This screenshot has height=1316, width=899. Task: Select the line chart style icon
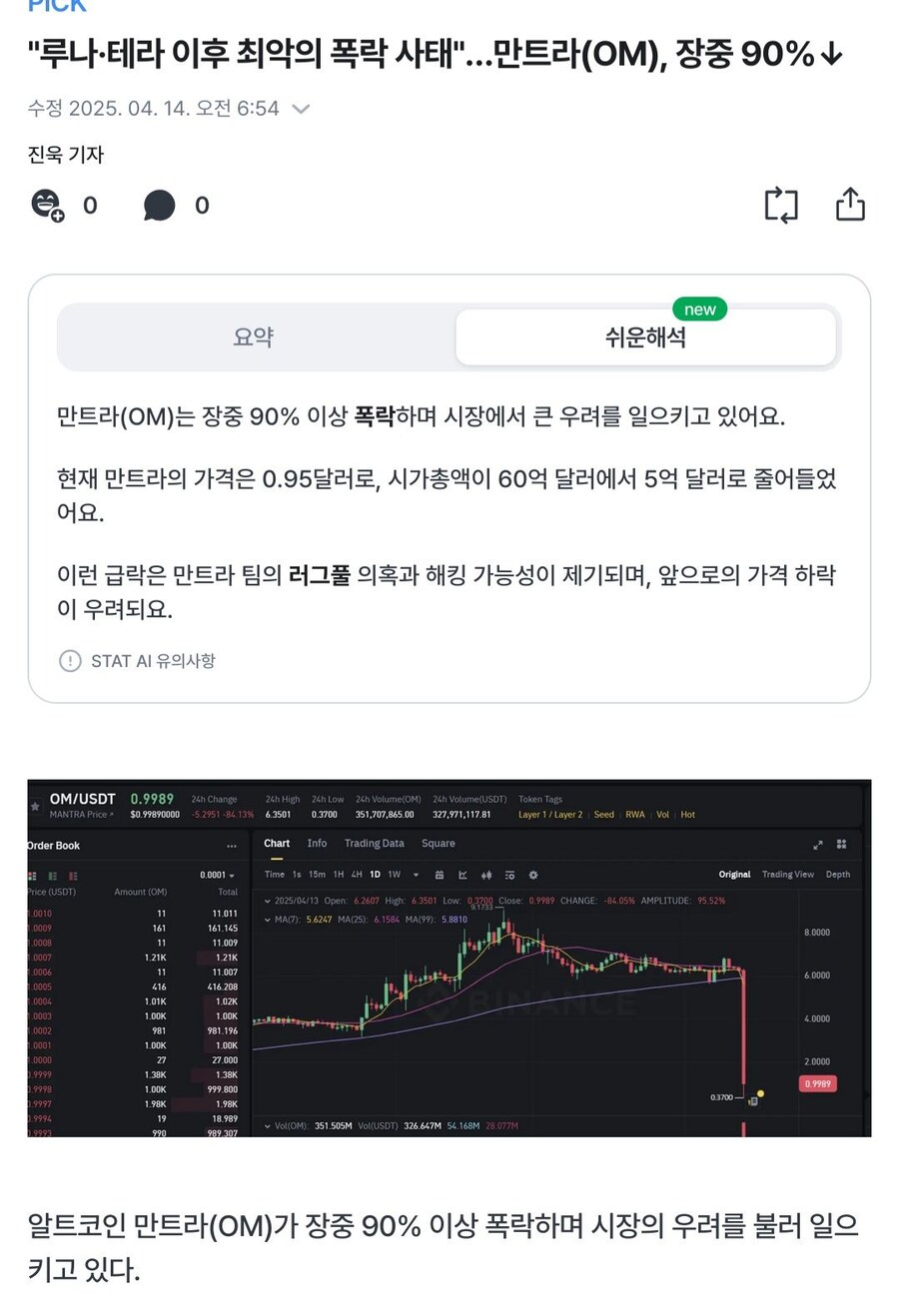(x=462, y=874)
